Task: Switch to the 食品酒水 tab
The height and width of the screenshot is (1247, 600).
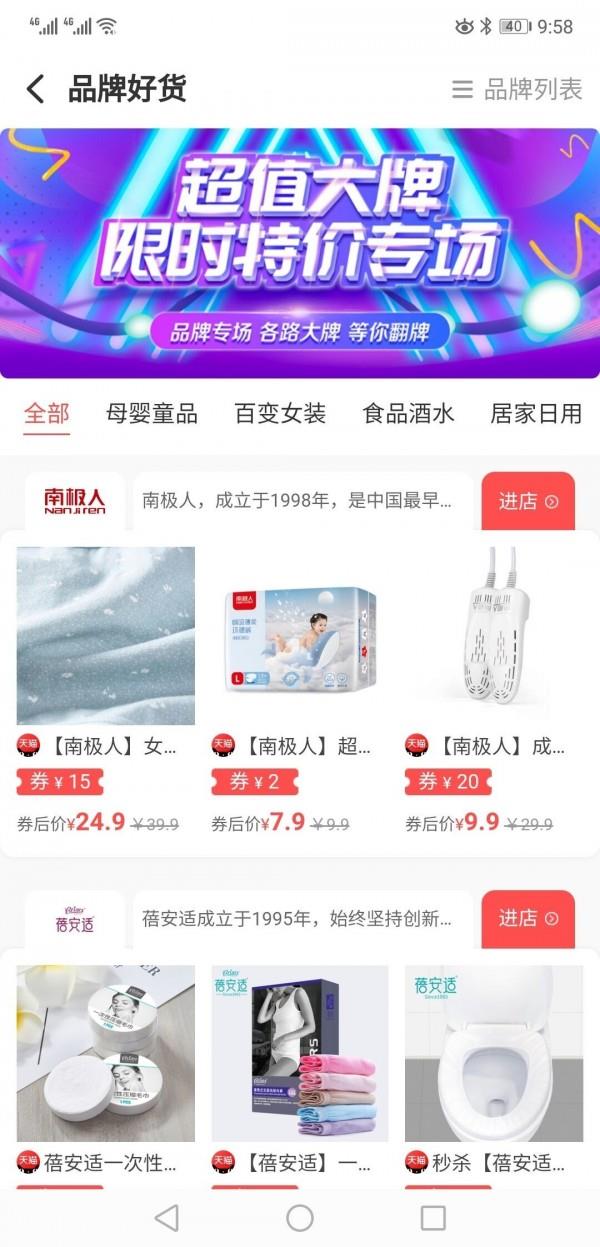Action: tap(408, 414)
